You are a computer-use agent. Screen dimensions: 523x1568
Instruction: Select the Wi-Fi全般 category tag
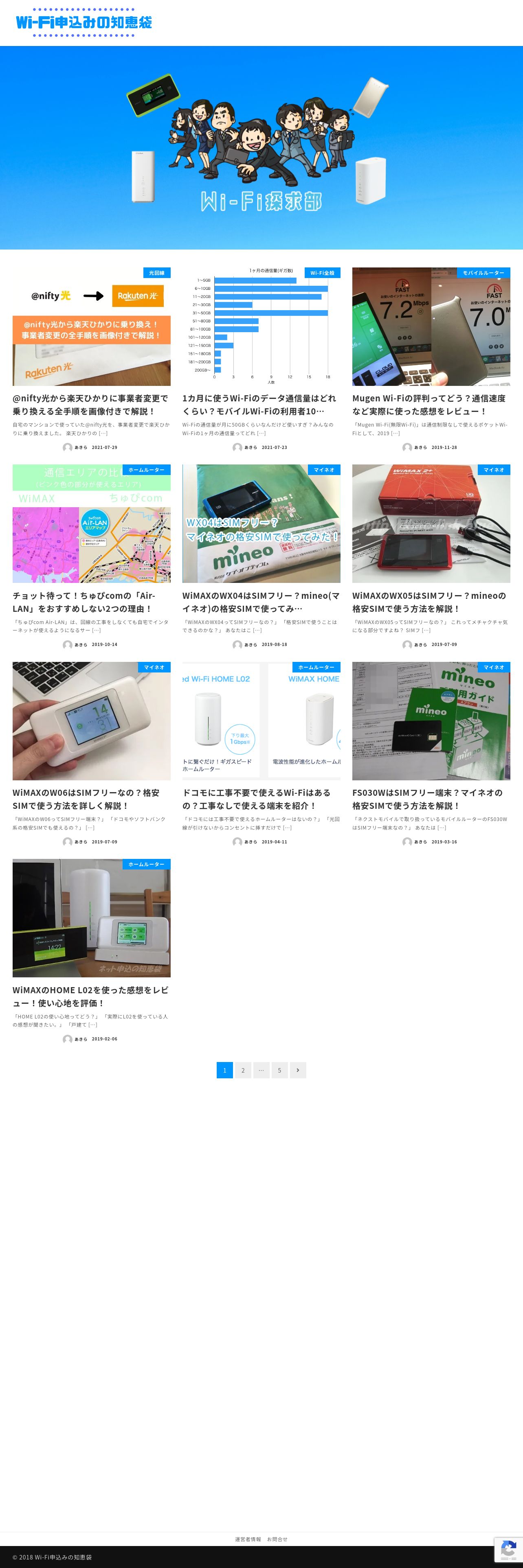pos(322,273)
